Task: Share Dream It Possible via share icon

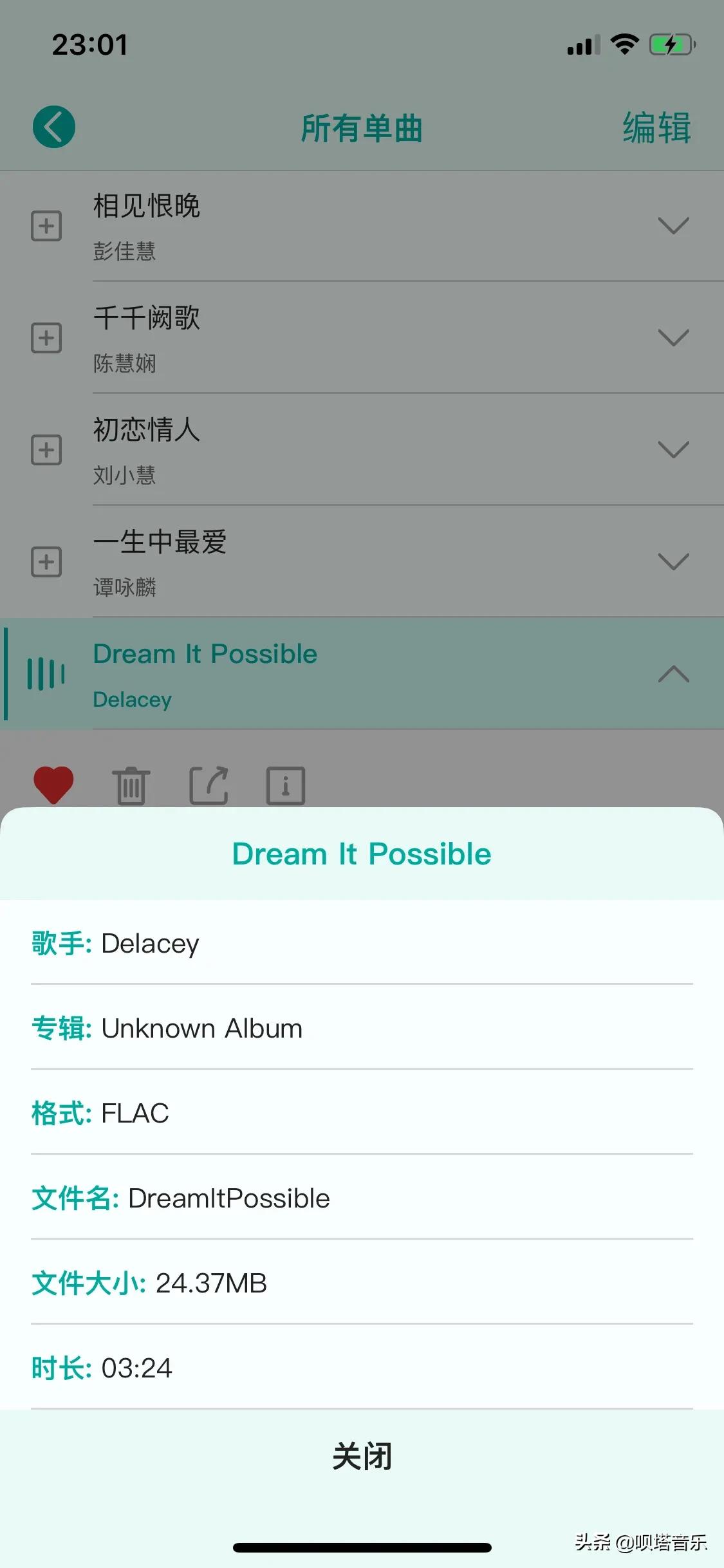Action: pyautogui.click(x=209, y=785)
